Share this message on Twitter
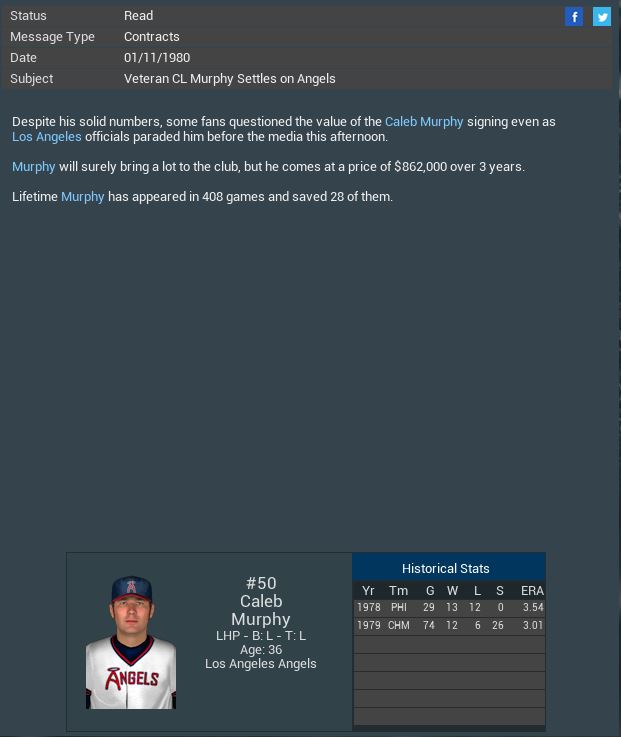621x737 pixels. click(601, 16)
